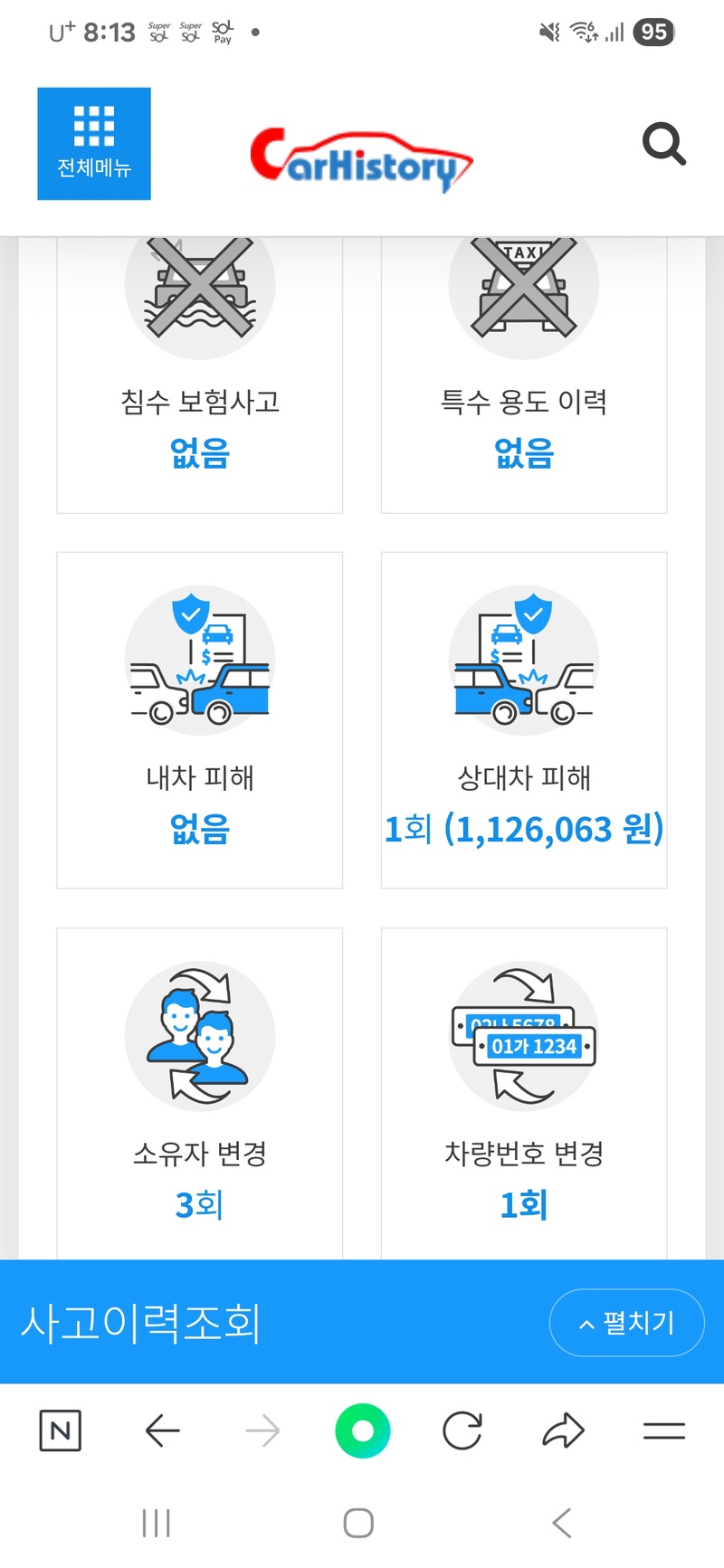Go to the CarHistory home page
Viewport: 724px width, 1568px height.
[x=360, y=159]
